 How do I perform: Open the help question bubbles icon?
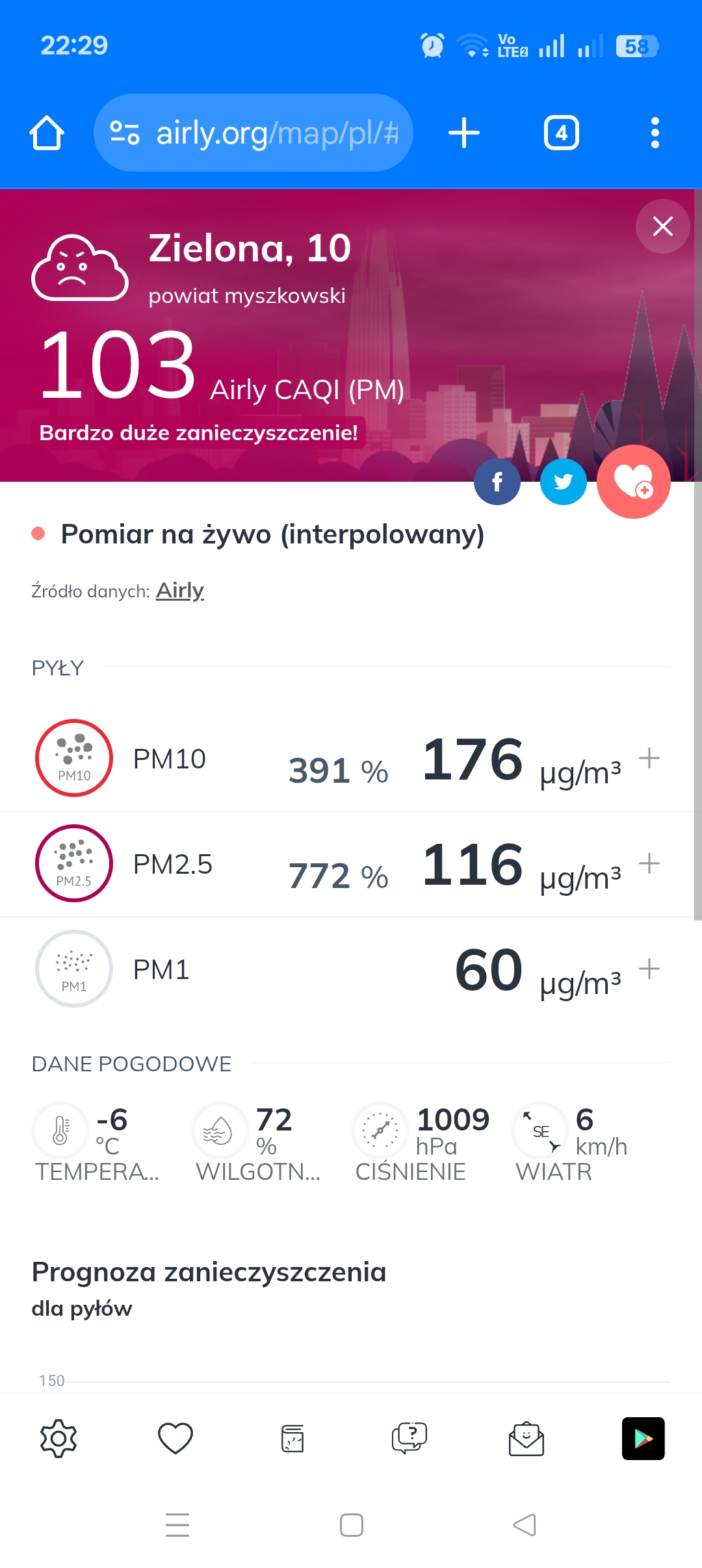point(409,1438)
